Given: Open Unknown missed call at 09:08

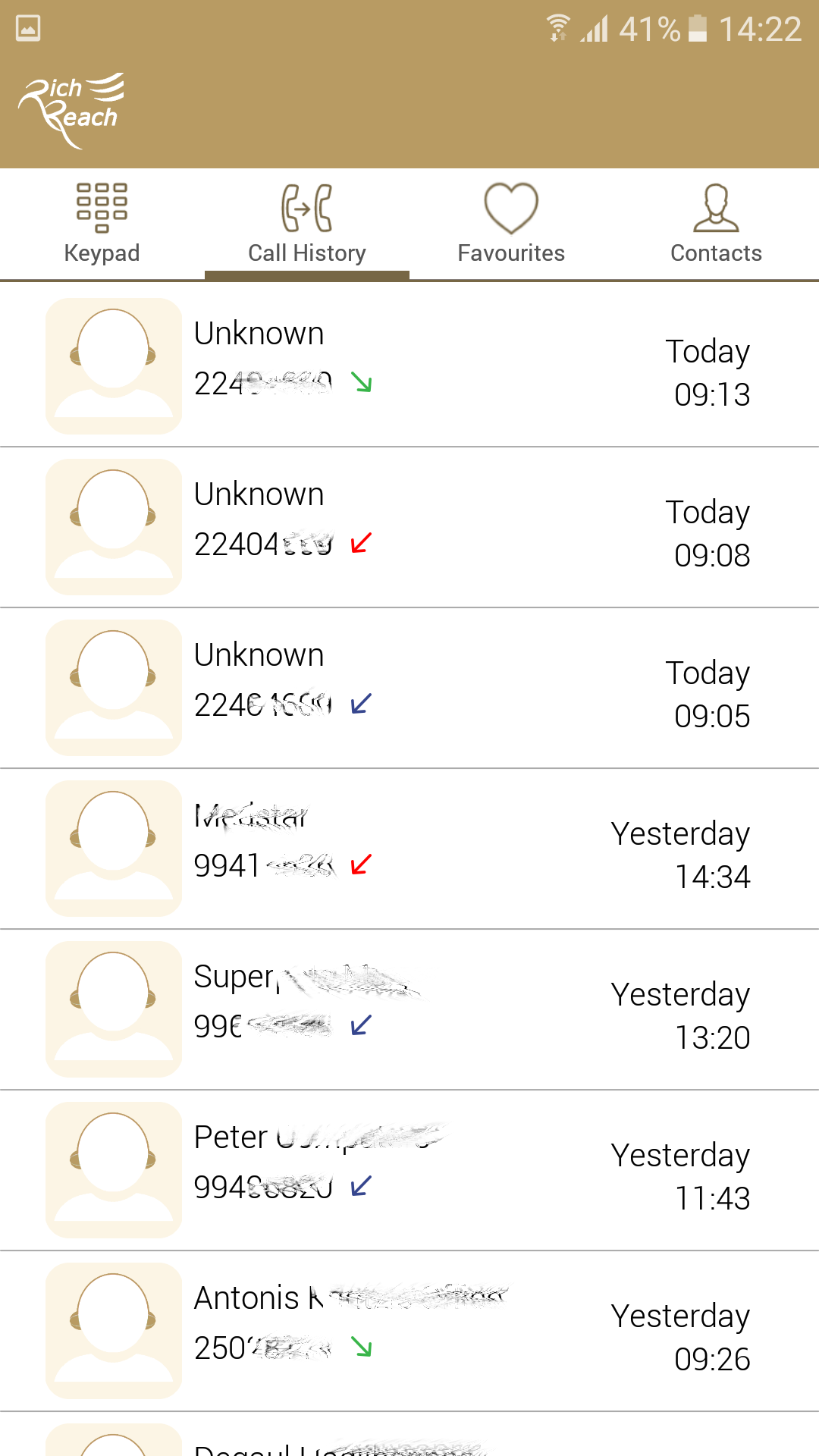Looking at the screenshot, I should pyautogui.click(x=409, y=527).
